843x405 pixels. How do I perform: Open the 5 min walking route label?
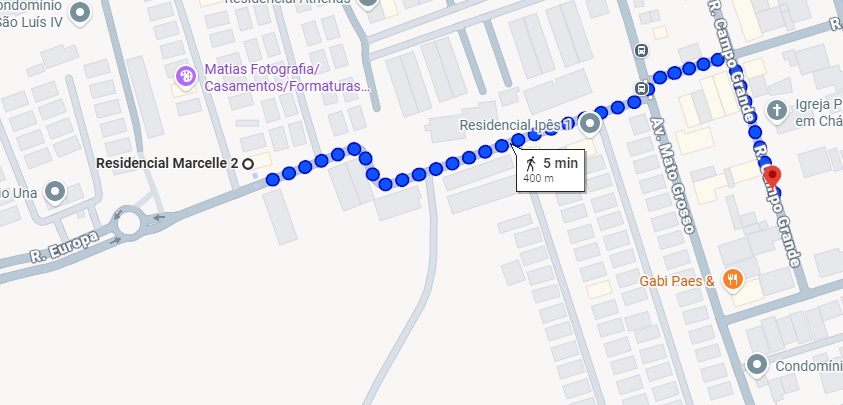pyautogui.click(x=548, y=169)
